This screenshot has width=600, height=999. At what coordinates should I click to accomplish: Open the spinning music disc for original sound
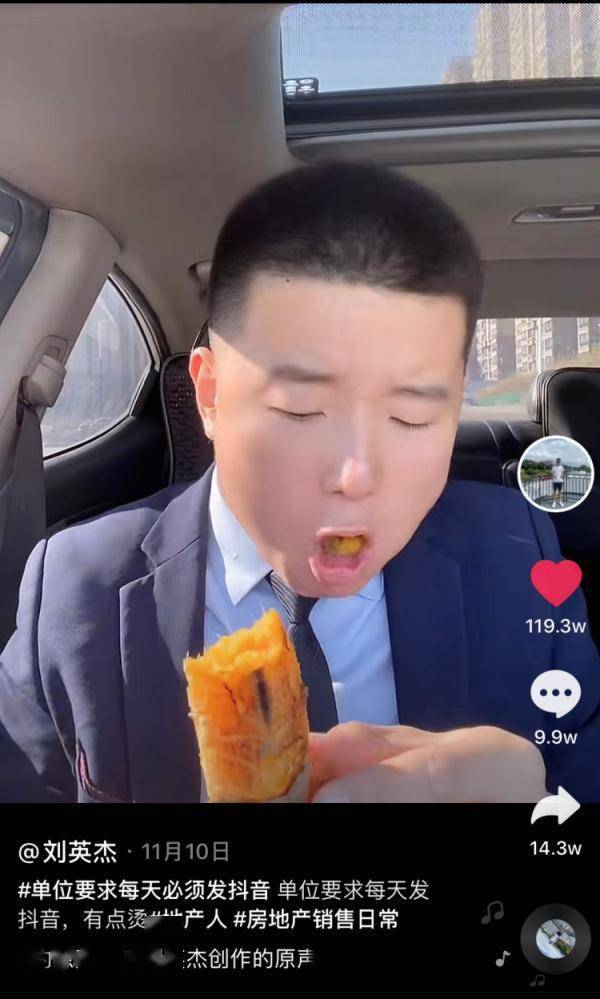(555, 939)
